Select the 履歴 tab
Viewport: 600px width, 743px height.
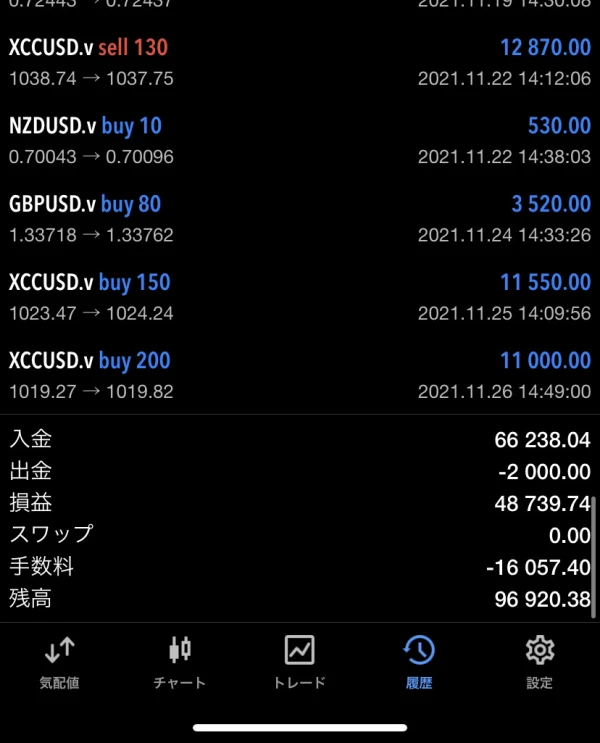(419, 662)
